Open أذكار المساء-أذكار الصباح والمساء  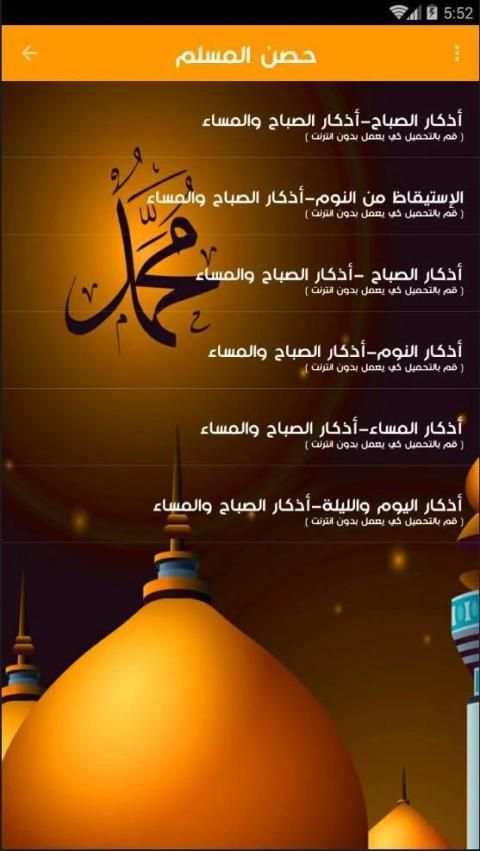click(240, 427)
